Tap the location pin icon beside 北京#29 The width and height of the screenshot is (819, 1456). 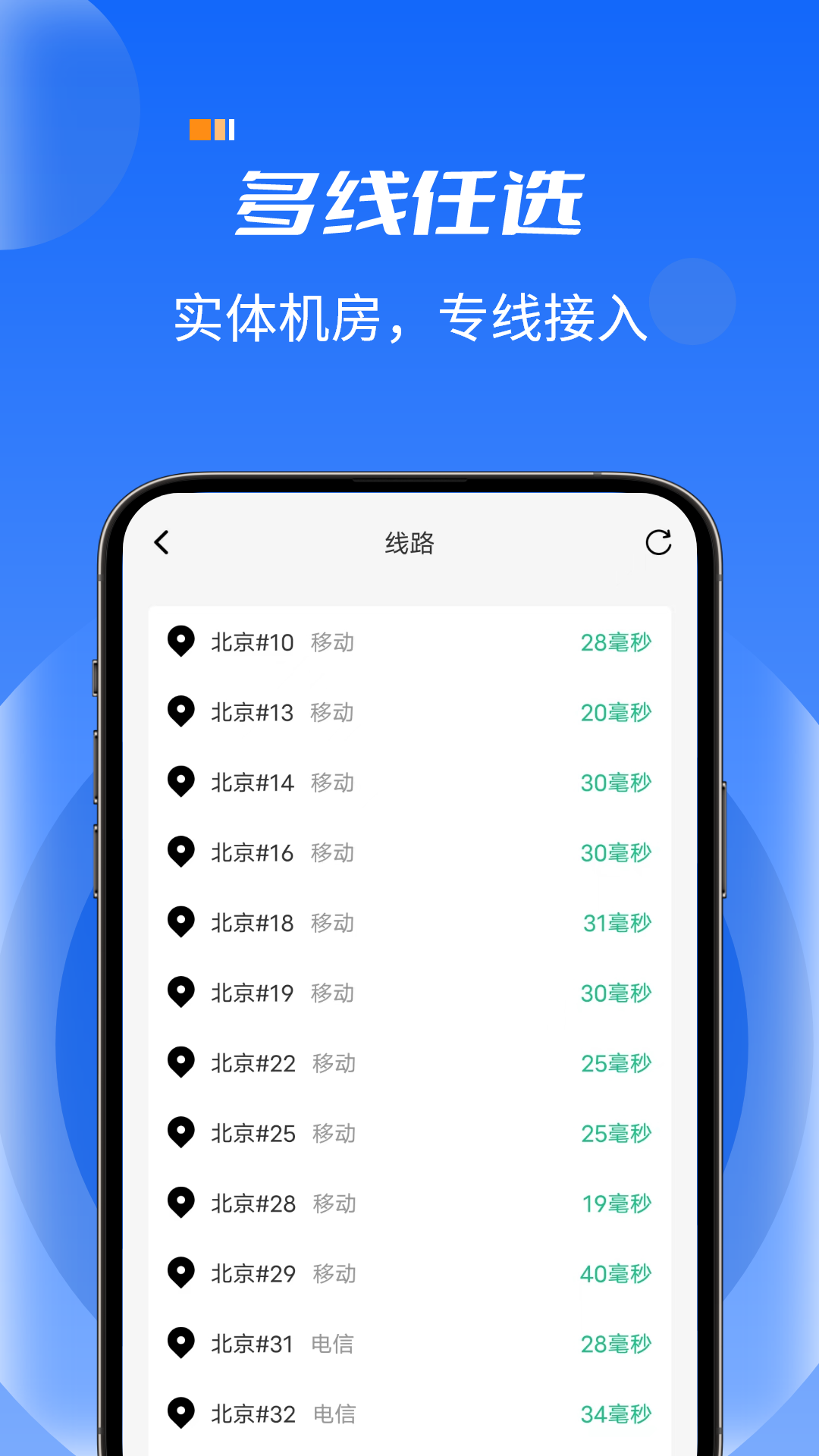coord(181,1274)
